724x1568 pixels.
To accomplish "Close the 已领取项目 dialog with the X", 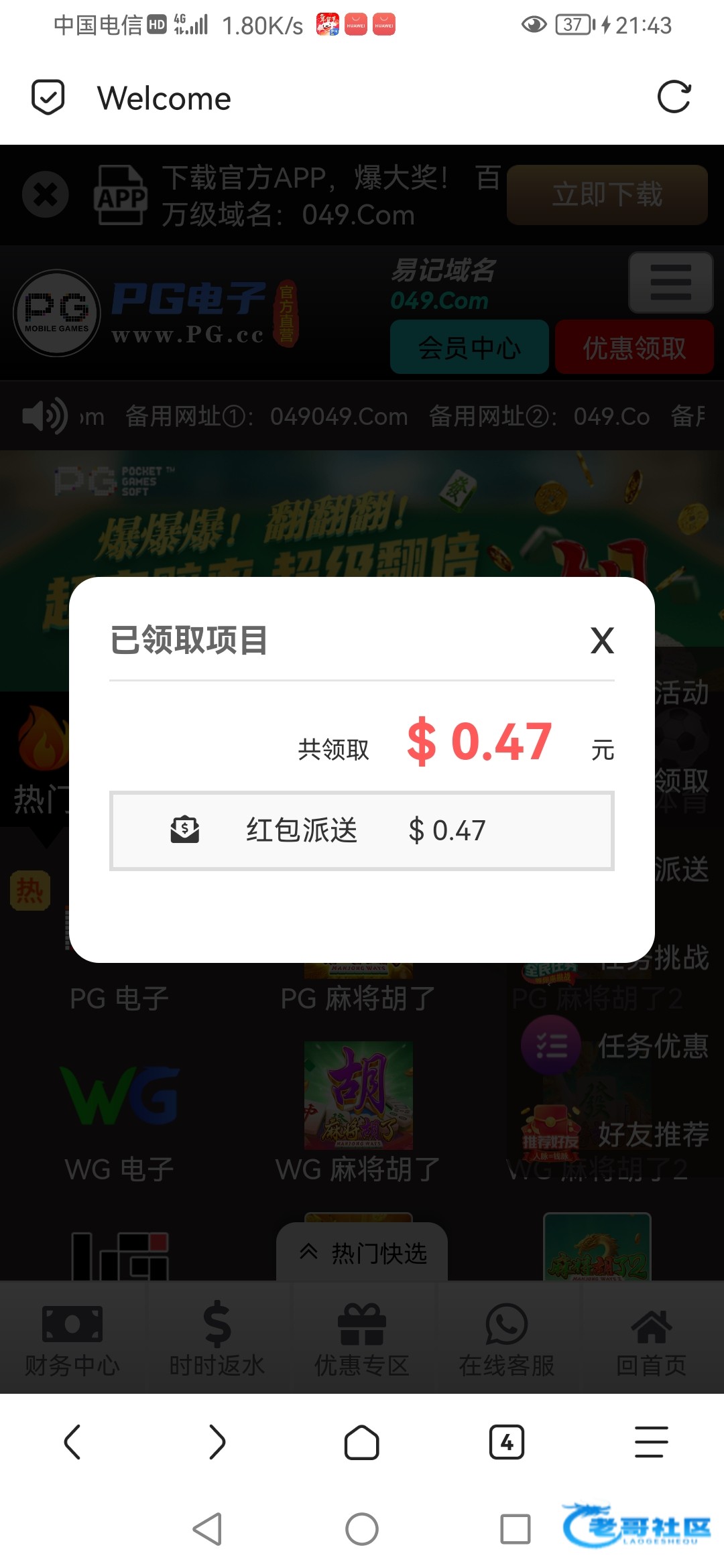I will point(602,641).
